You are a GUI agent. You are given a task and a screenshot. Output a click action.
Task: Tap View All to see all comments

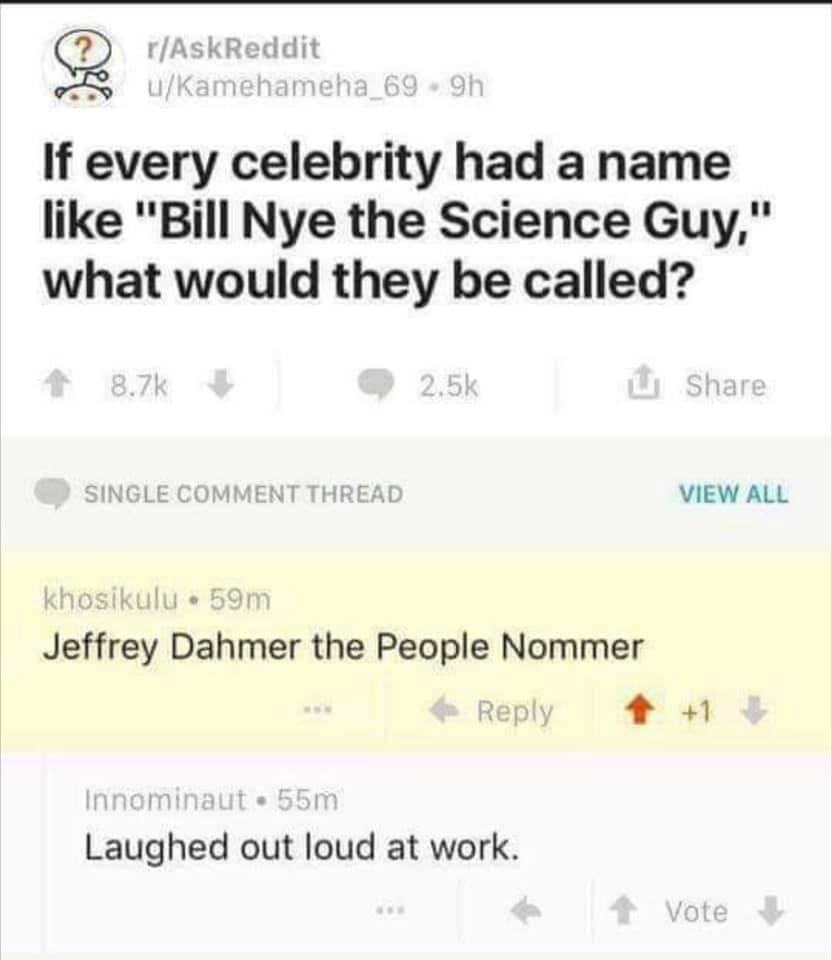(x=733, y=493)
